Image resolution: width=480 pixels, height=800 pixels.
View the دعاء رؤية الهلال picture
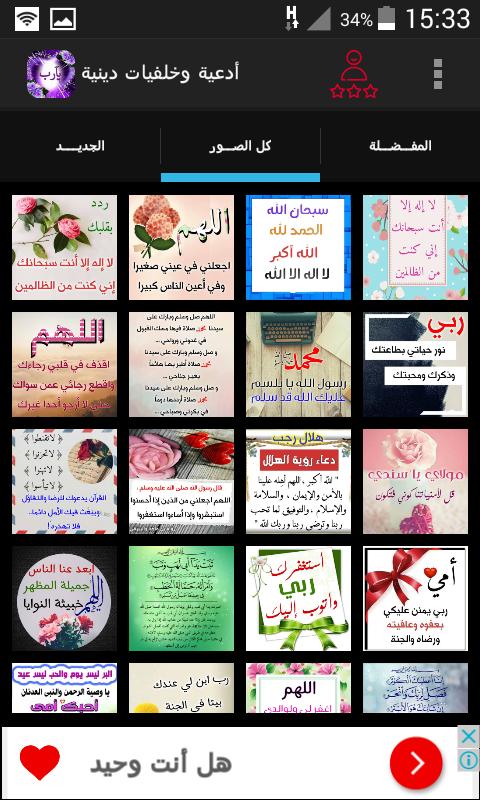(x=298, y=481)
